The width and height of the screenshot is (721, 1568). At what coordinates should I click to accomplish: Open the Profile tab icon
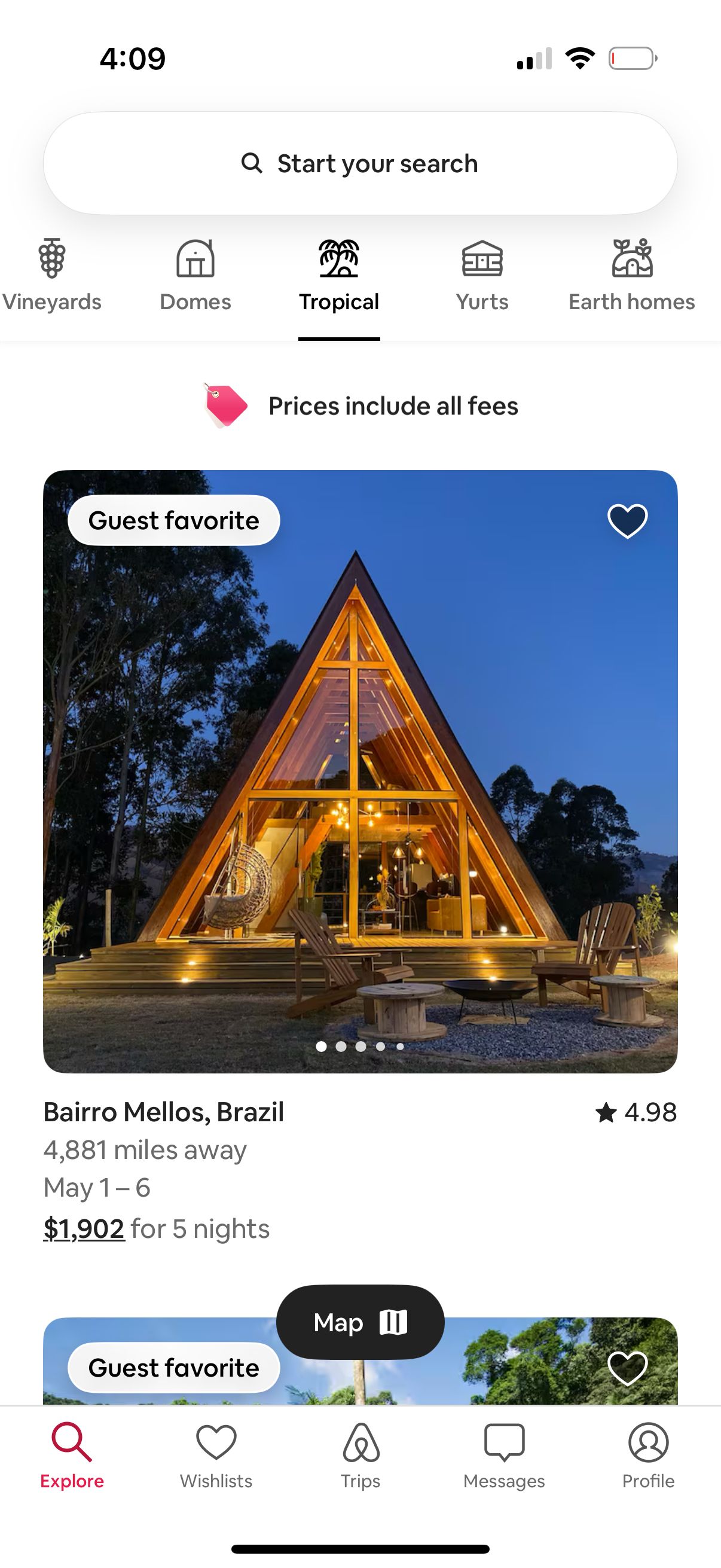coord(648,1442)
